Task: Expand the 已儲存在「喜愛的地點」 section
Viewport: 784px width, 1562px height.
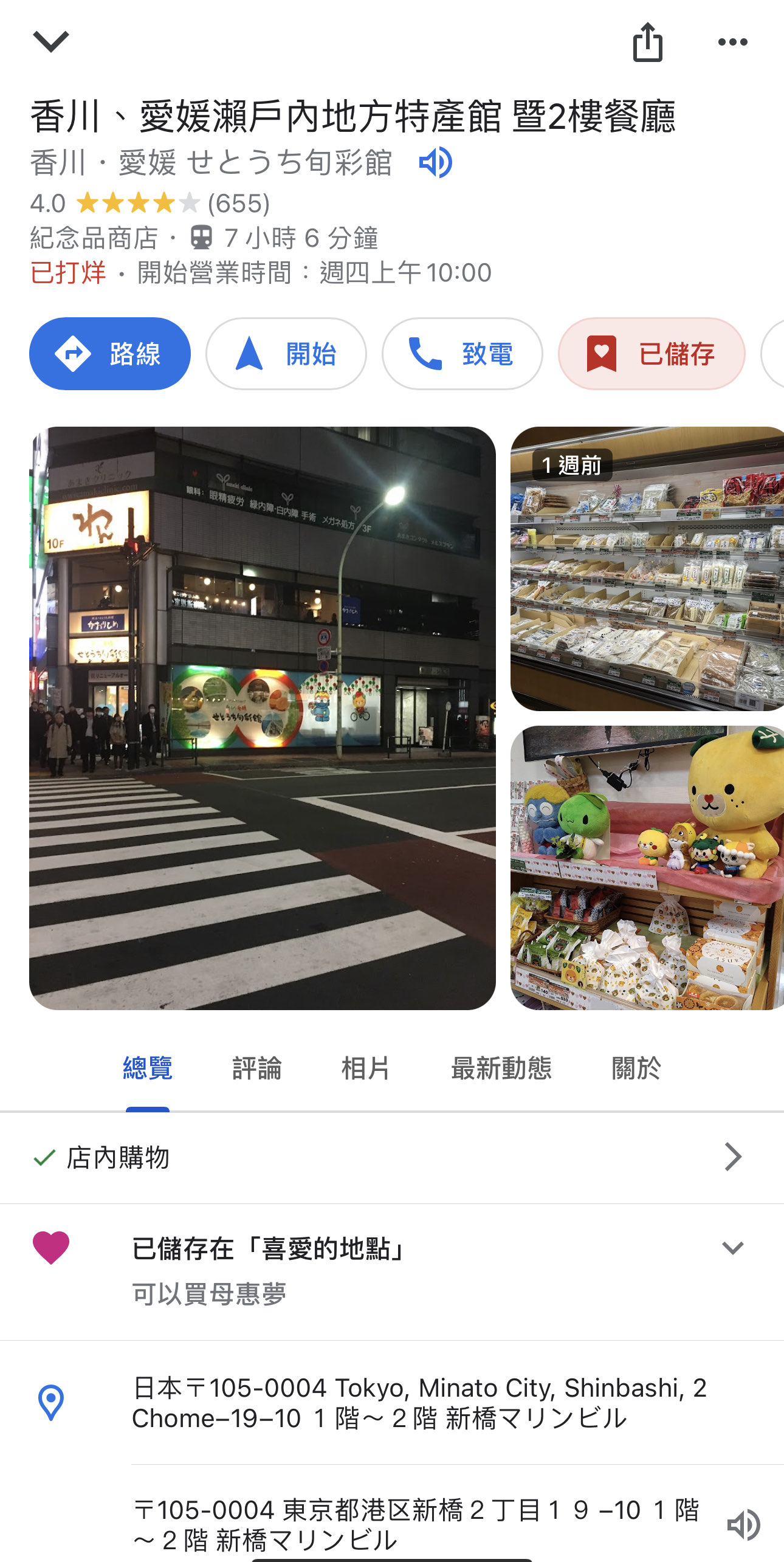Action: pos(732,1248)
